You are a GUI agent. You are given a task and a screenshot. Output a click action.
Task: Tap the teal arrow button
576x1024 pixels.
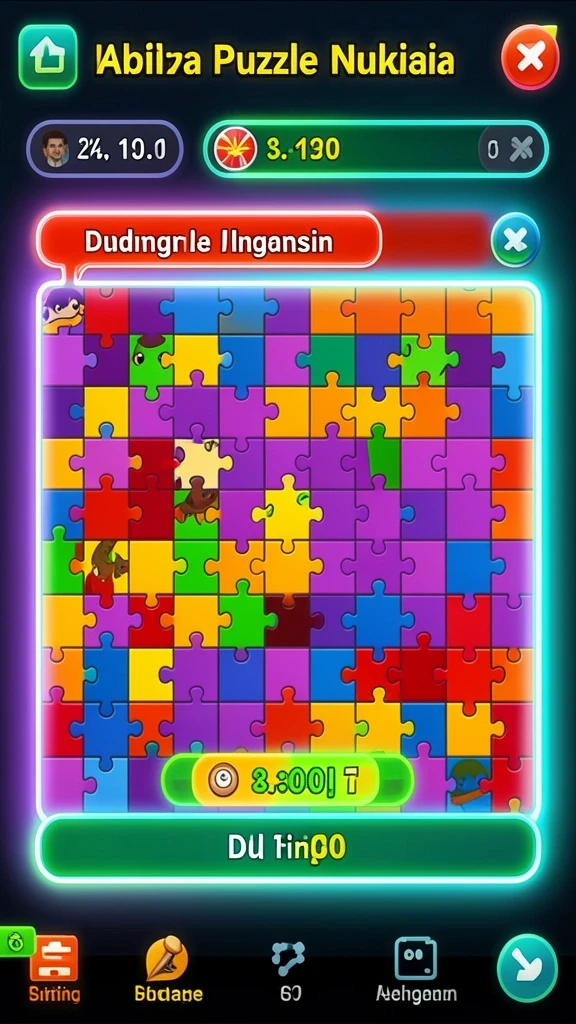coord(528,968)
